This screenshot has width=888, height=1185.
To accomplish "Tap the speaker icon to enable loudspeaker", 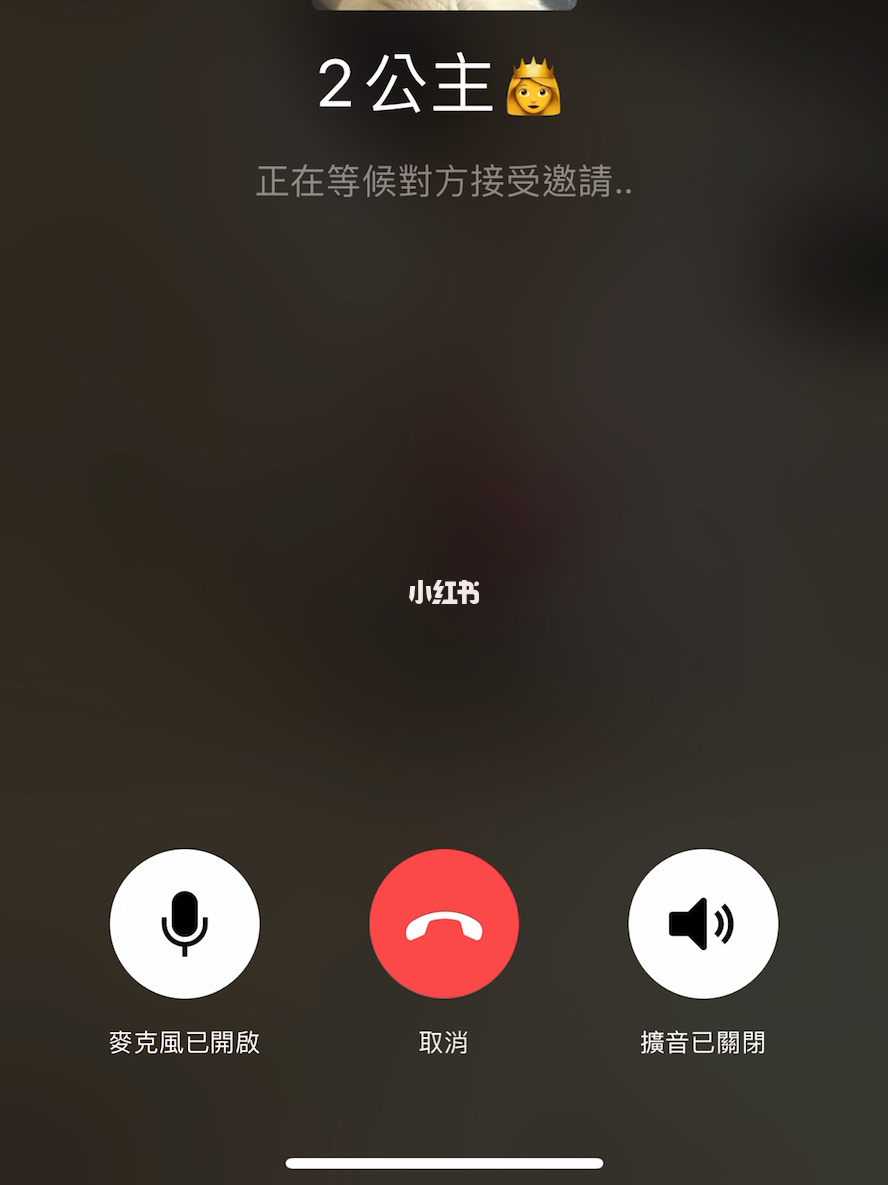I will coord(703,923).
